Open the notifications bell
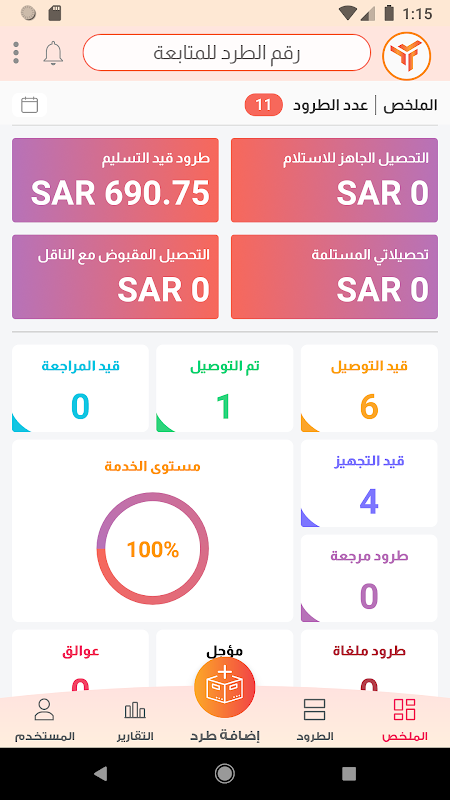The height and width of the screenshot is (800, 450). point(53,53)
